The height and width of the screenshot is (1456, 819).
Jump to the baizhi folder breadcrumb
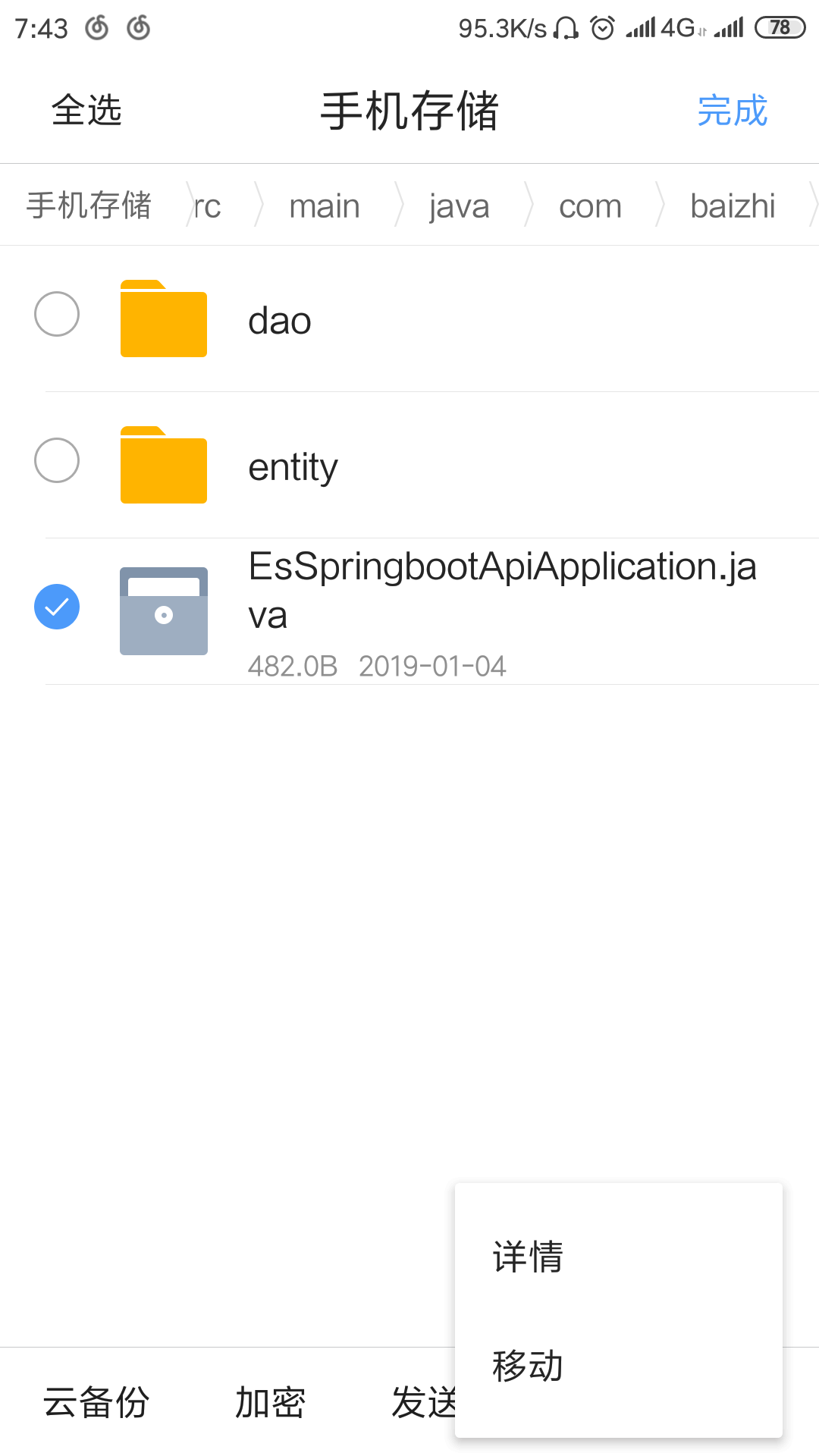point(733,206)
